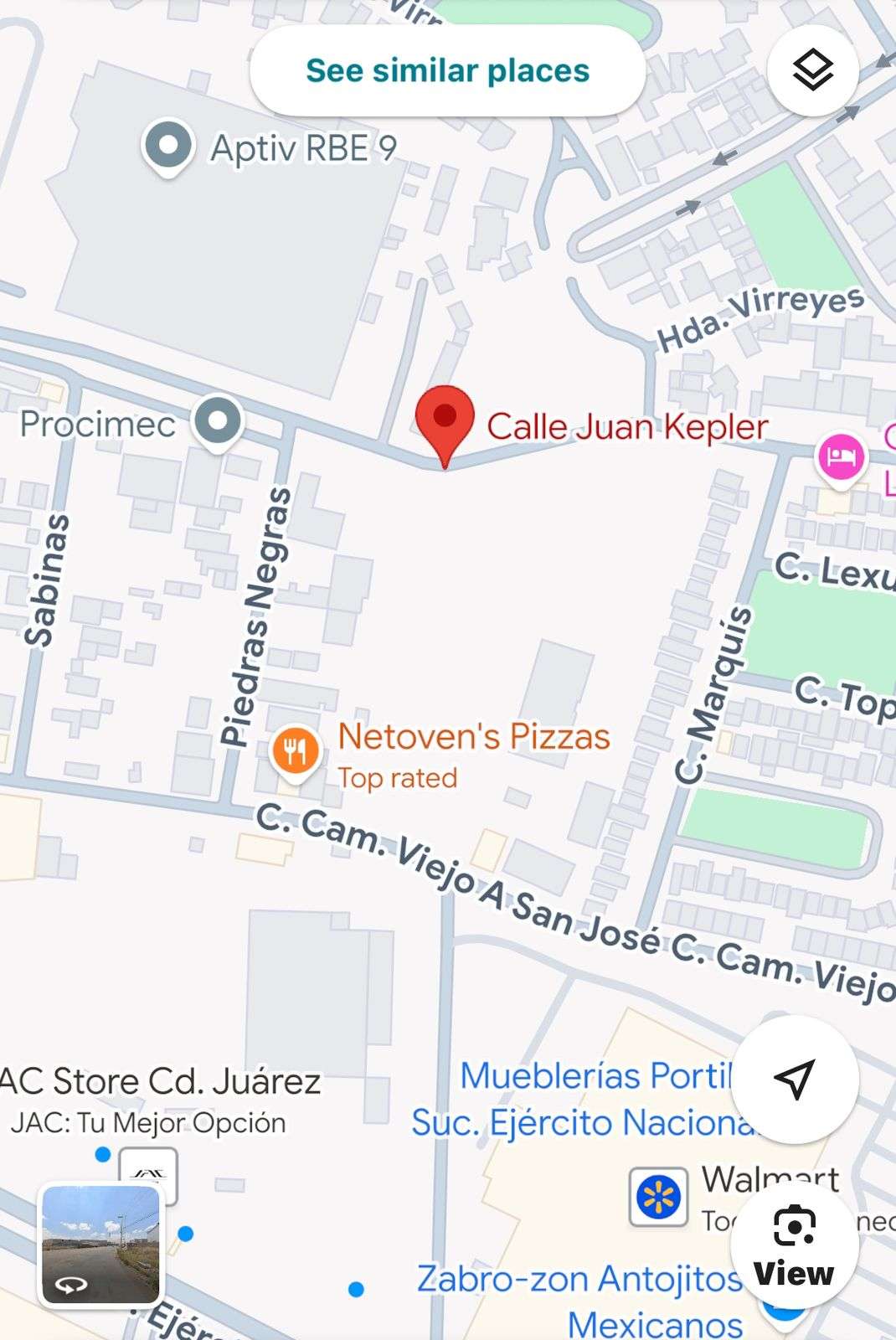
Task: Select the Walmart store marker
Action: [x=659, y=1198]
